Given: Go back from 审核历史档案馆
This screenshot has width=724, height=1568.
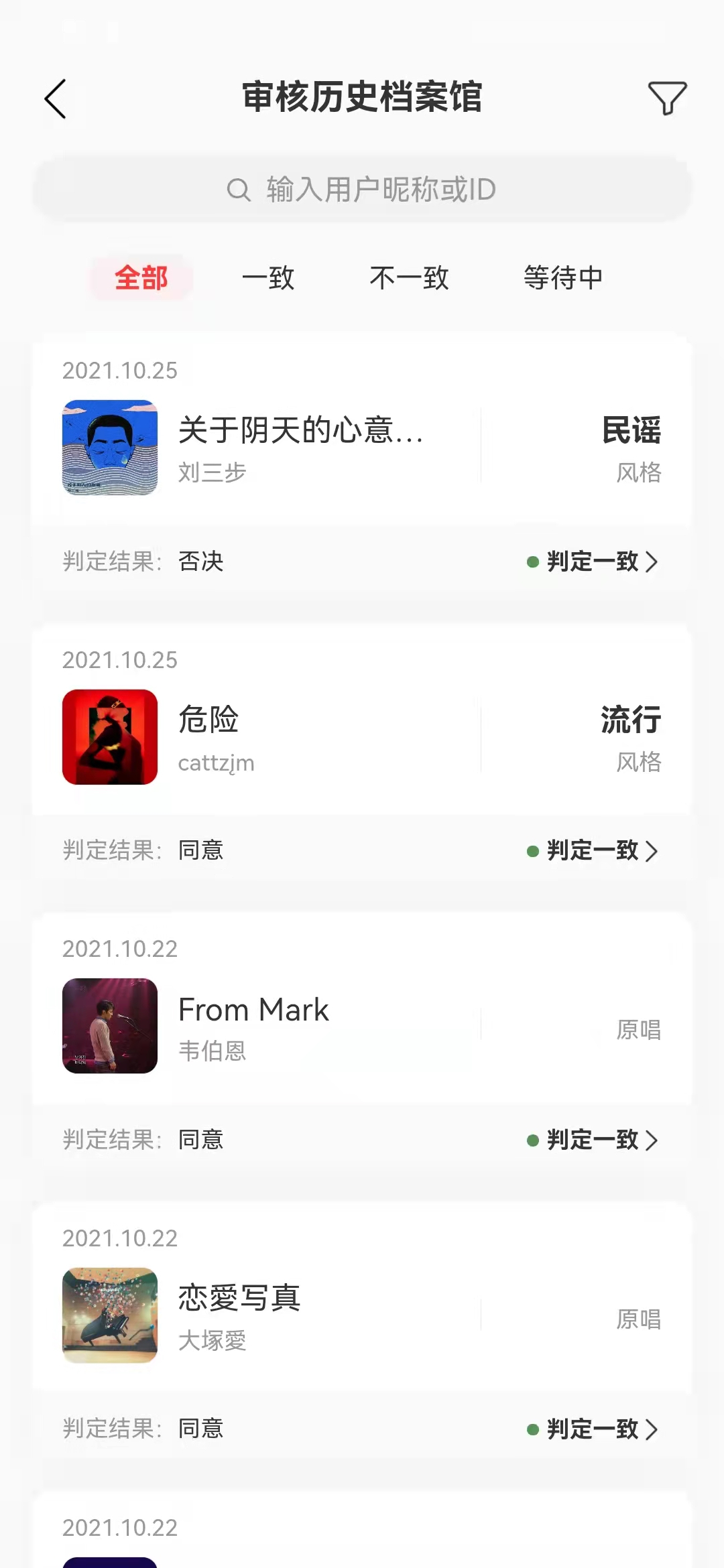Looking at the screenshot, I should pos(56,99).
